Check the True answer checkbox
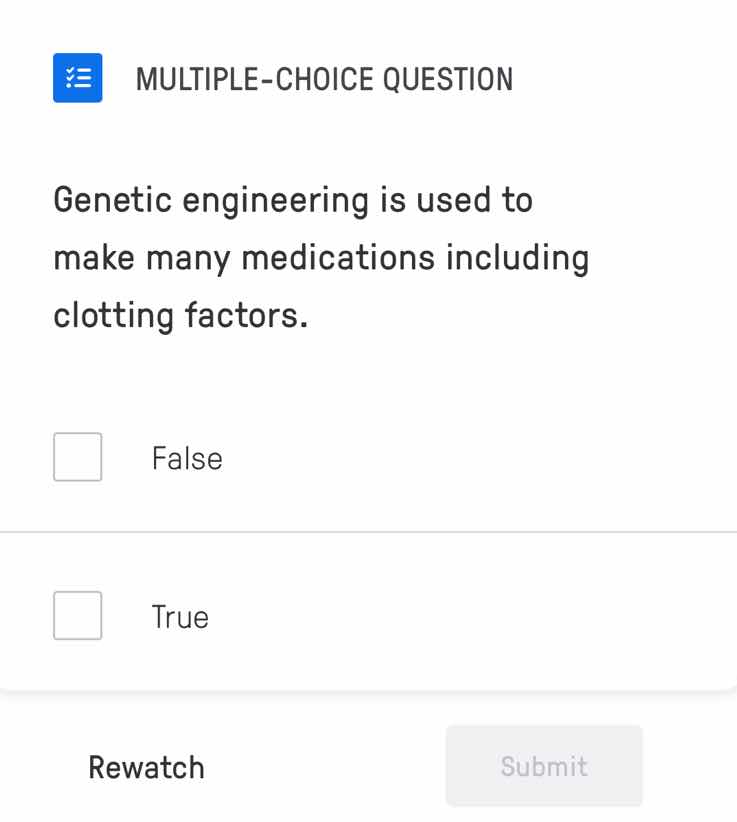The width and height of the screenshot is (737, 822). 77,615
